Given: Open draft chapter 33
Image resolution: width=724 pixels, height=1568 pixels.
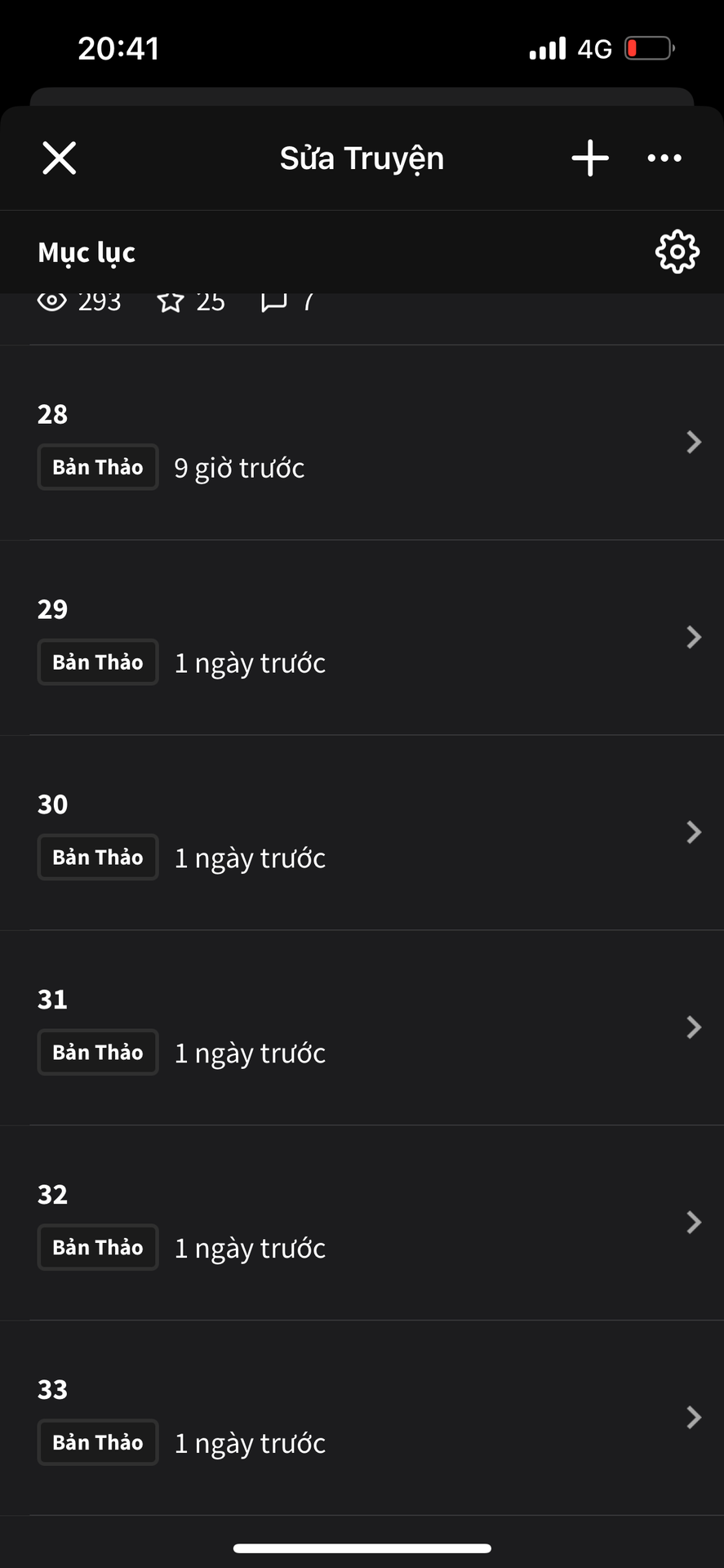Looking at the screenshot, I should (362, 1419).
